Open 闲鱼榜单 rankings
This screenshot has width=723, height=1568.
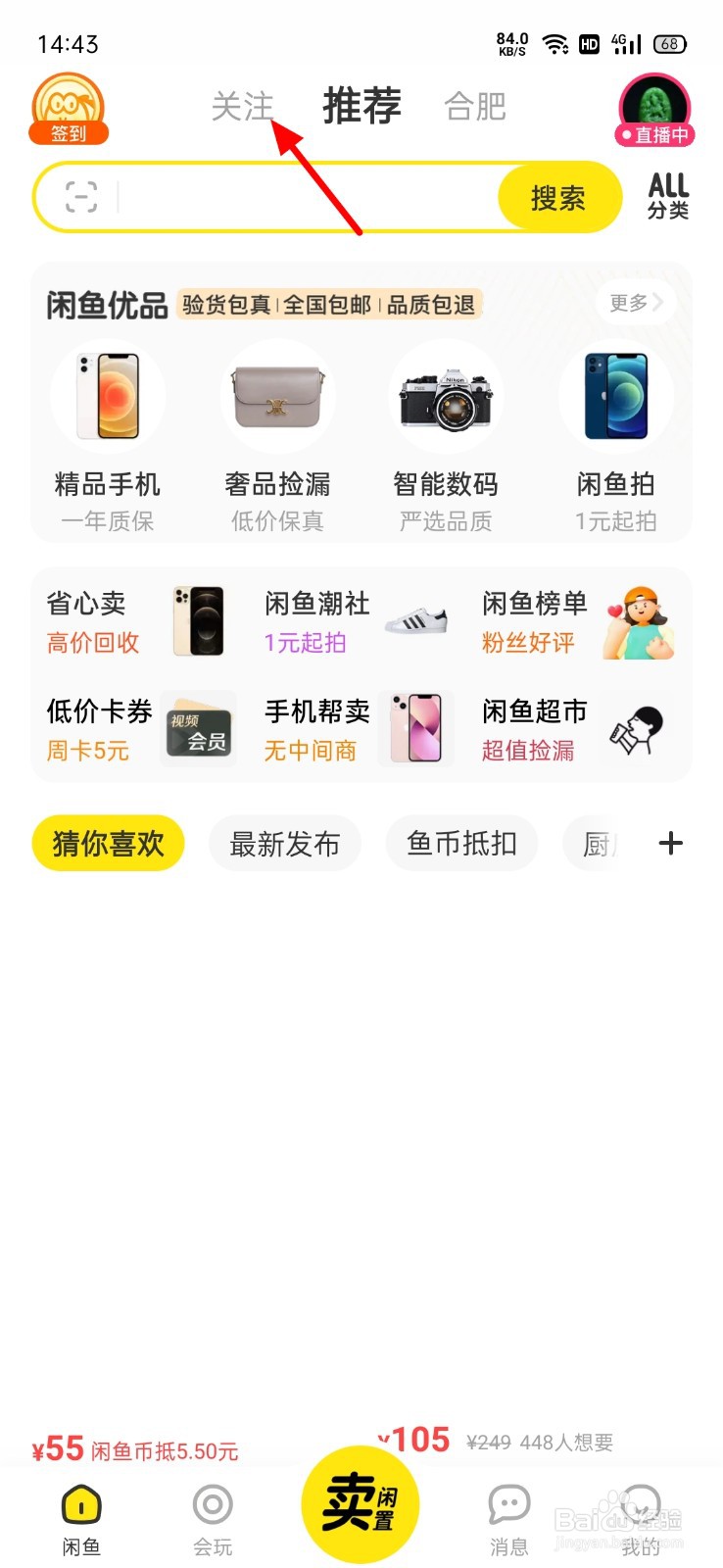click(578, 622)
